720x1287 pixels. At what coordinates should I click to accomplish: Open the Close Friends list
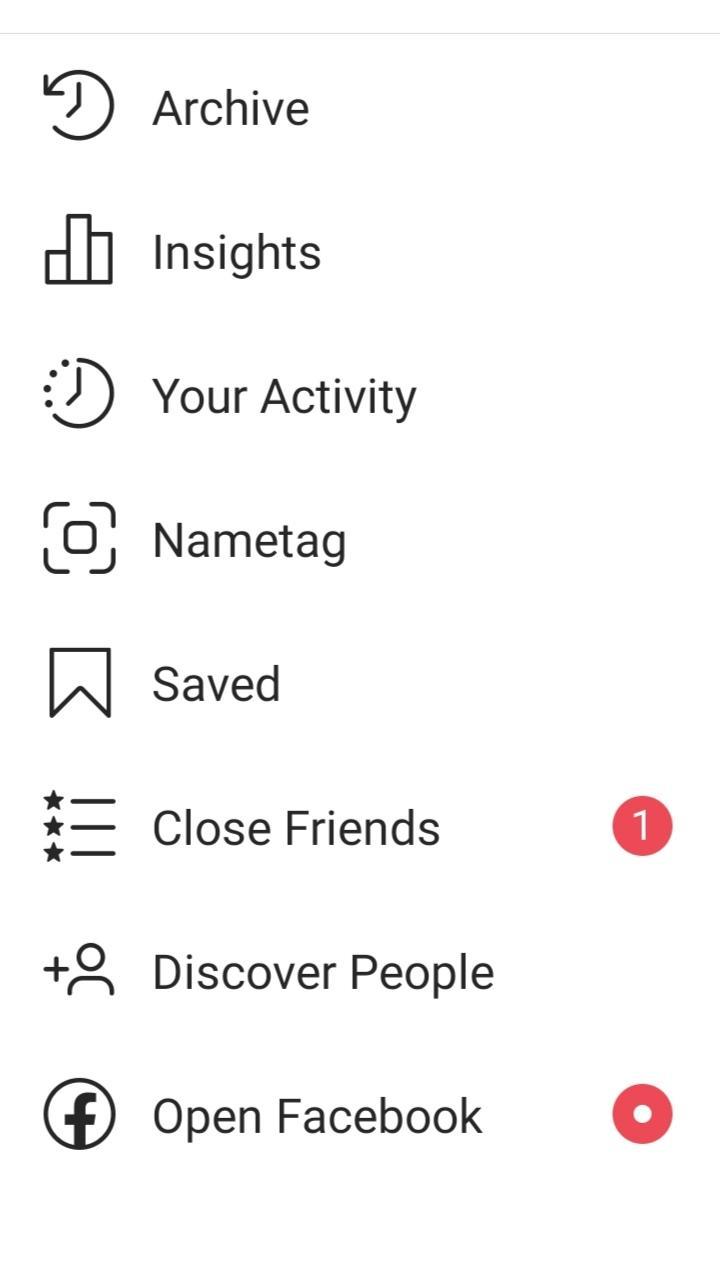point(296,828)
